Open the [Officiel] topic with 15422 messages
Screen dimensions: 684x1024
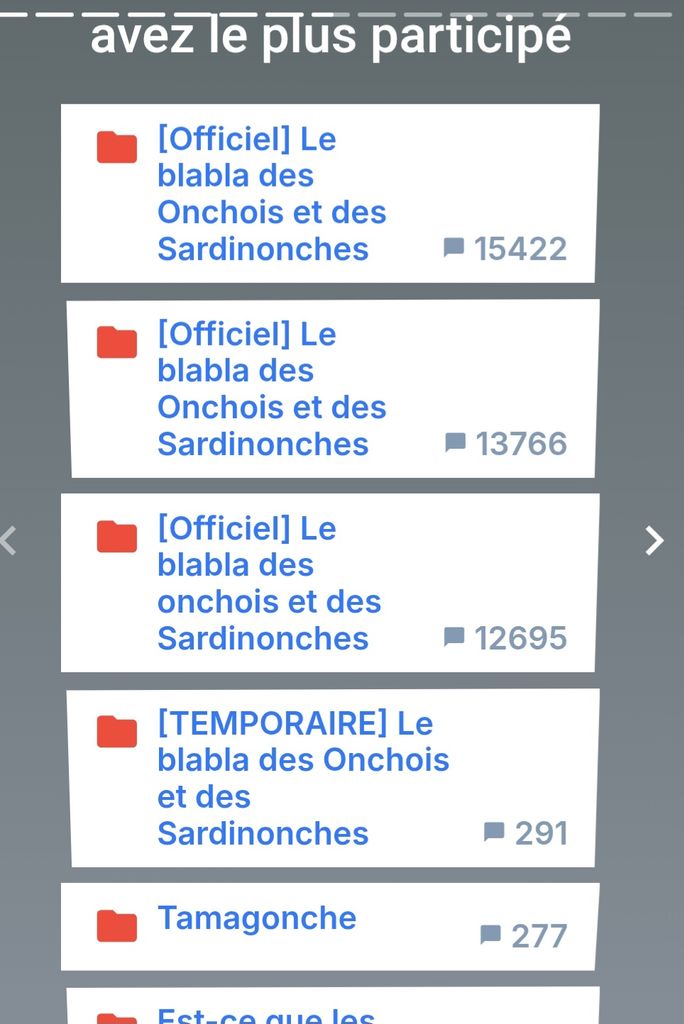point(262,194)
